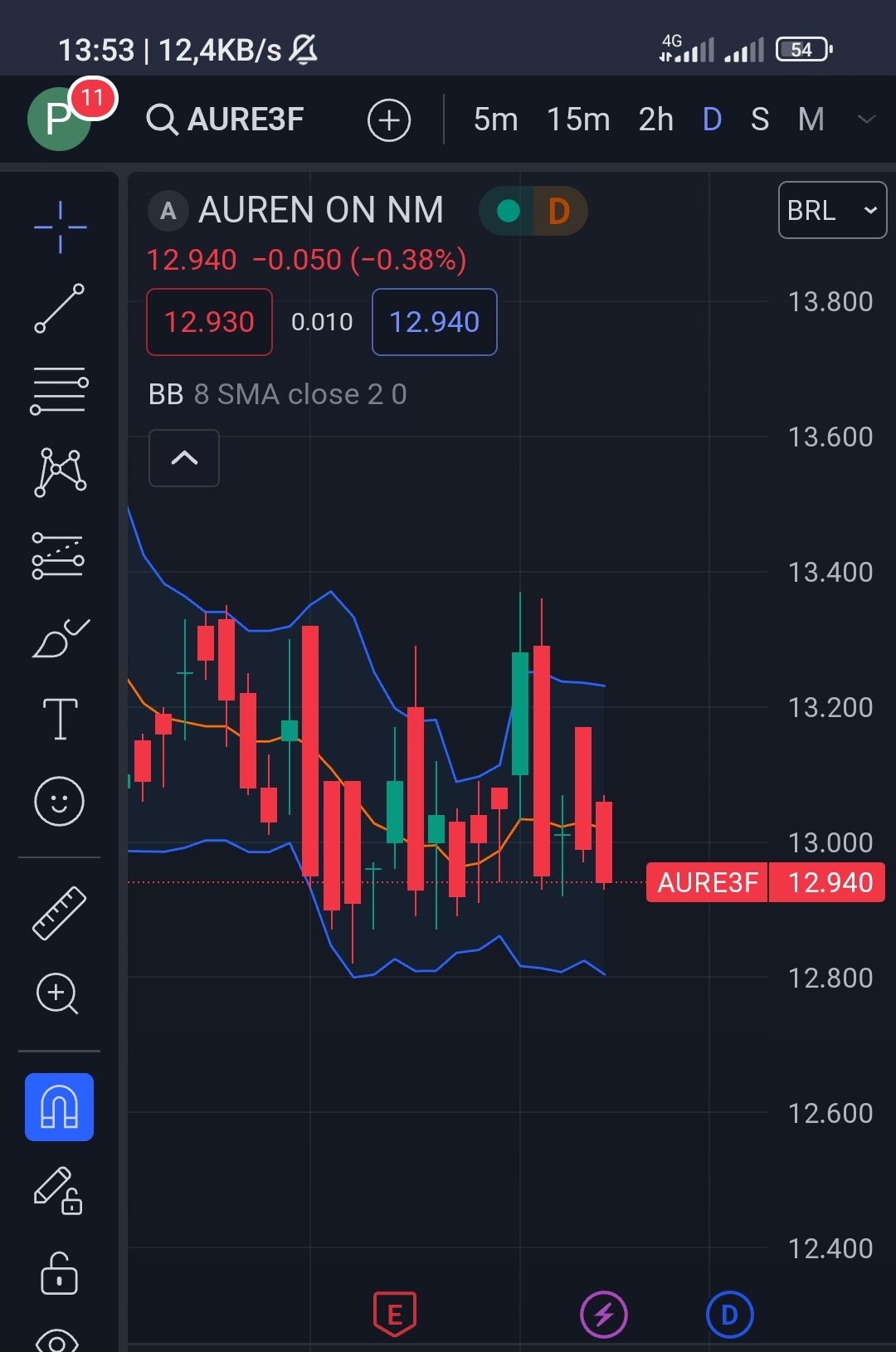Tap the 12.930 sell price button
Viewport: 896px width, 1352px height.
209,322
